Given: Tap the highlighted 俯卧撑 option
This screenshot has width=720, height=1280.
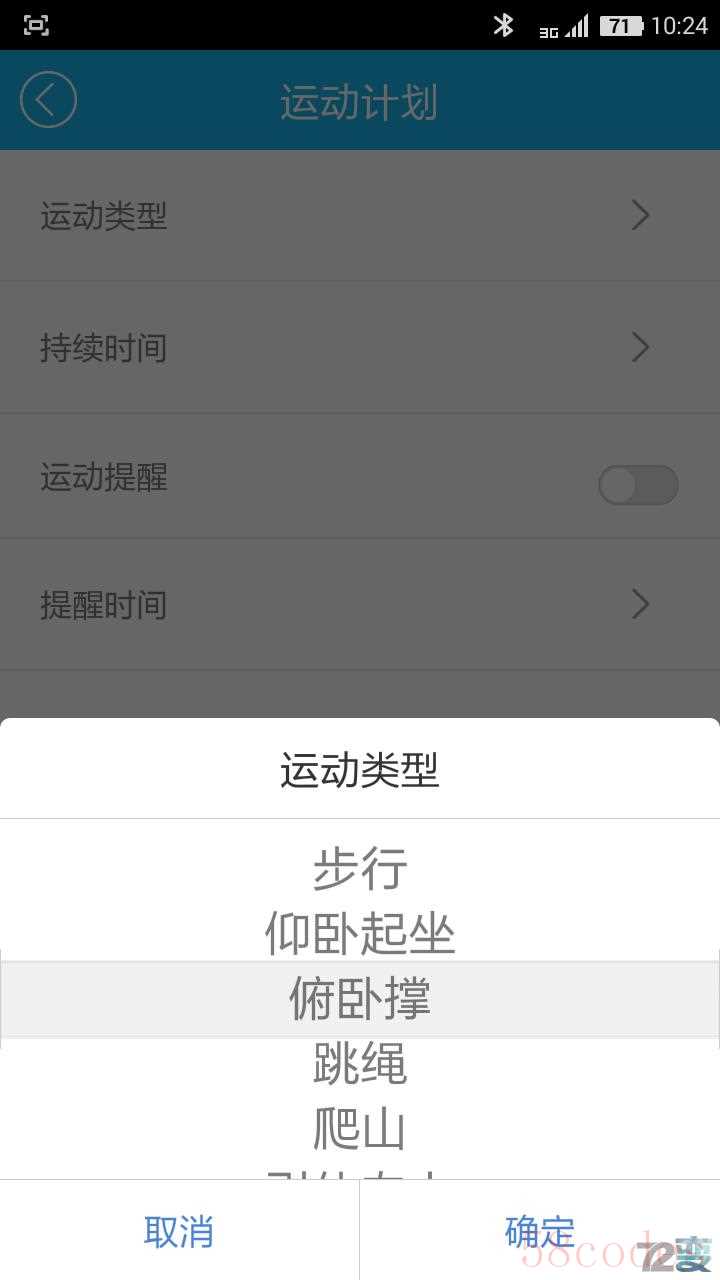Looking at the screenshot, I should (360, 999).
